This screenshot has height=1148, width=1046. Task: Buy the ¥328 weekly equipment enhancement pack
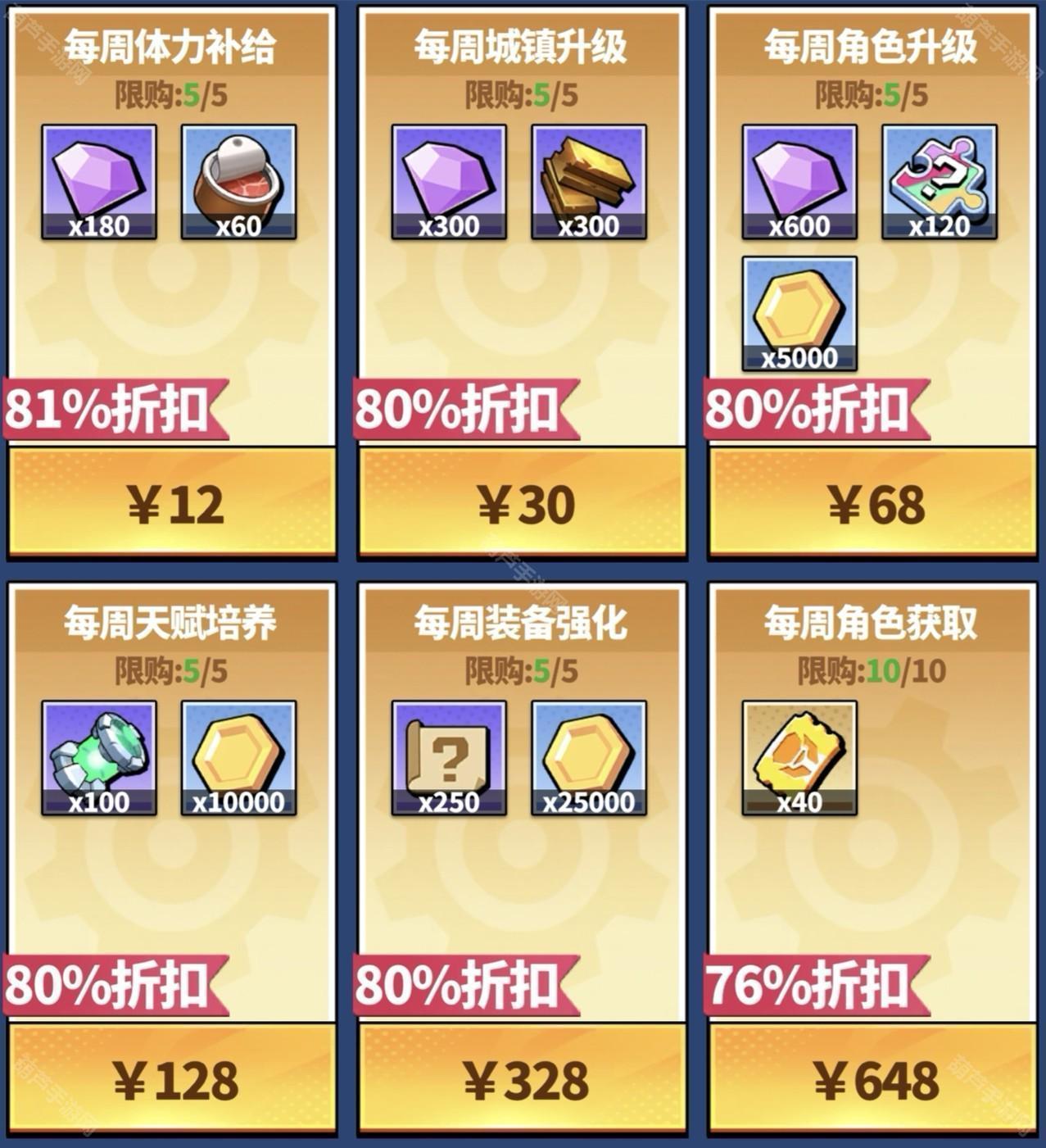523,1079
